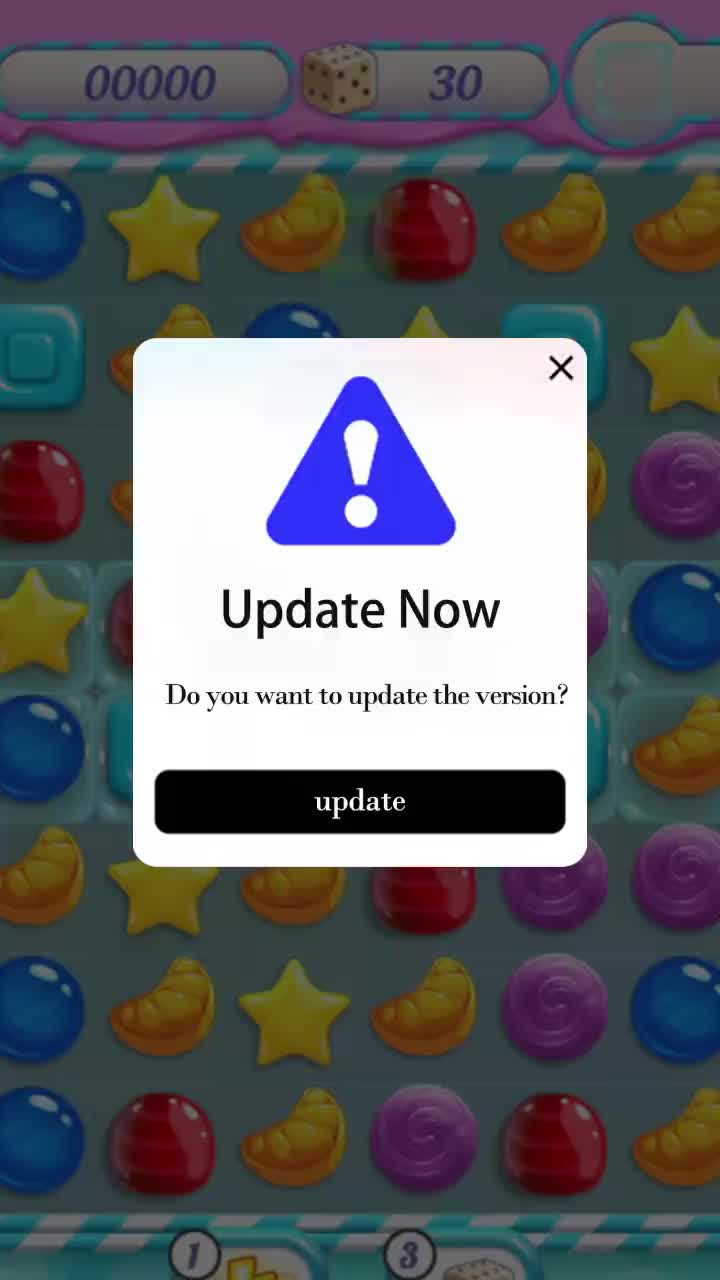Close the Update Now dialog
The width and height of the screenshot is (720, 1280).
pos(561,368)
